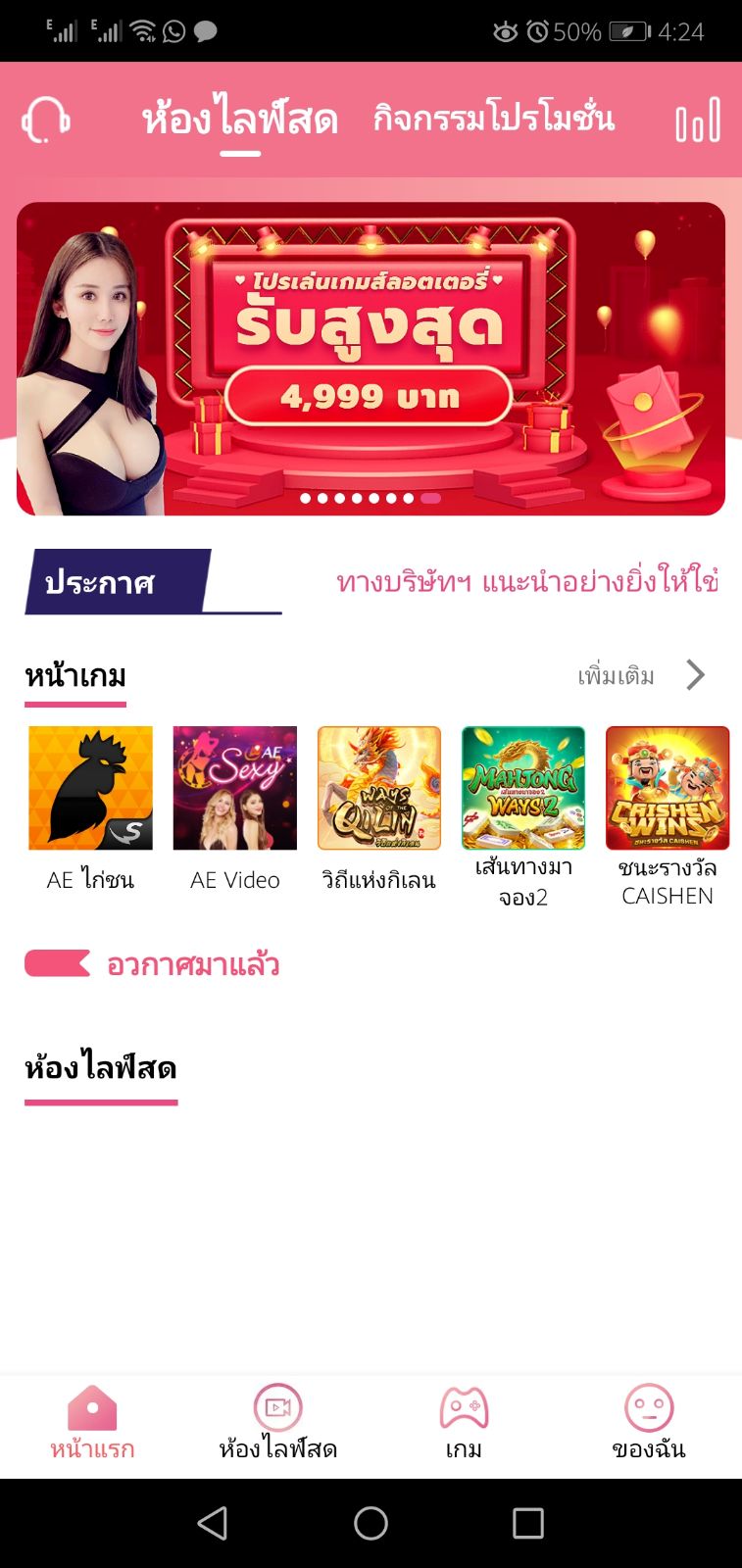Tap the system home button
This screenshot has height=1568, width=742.
(371, 1523)
